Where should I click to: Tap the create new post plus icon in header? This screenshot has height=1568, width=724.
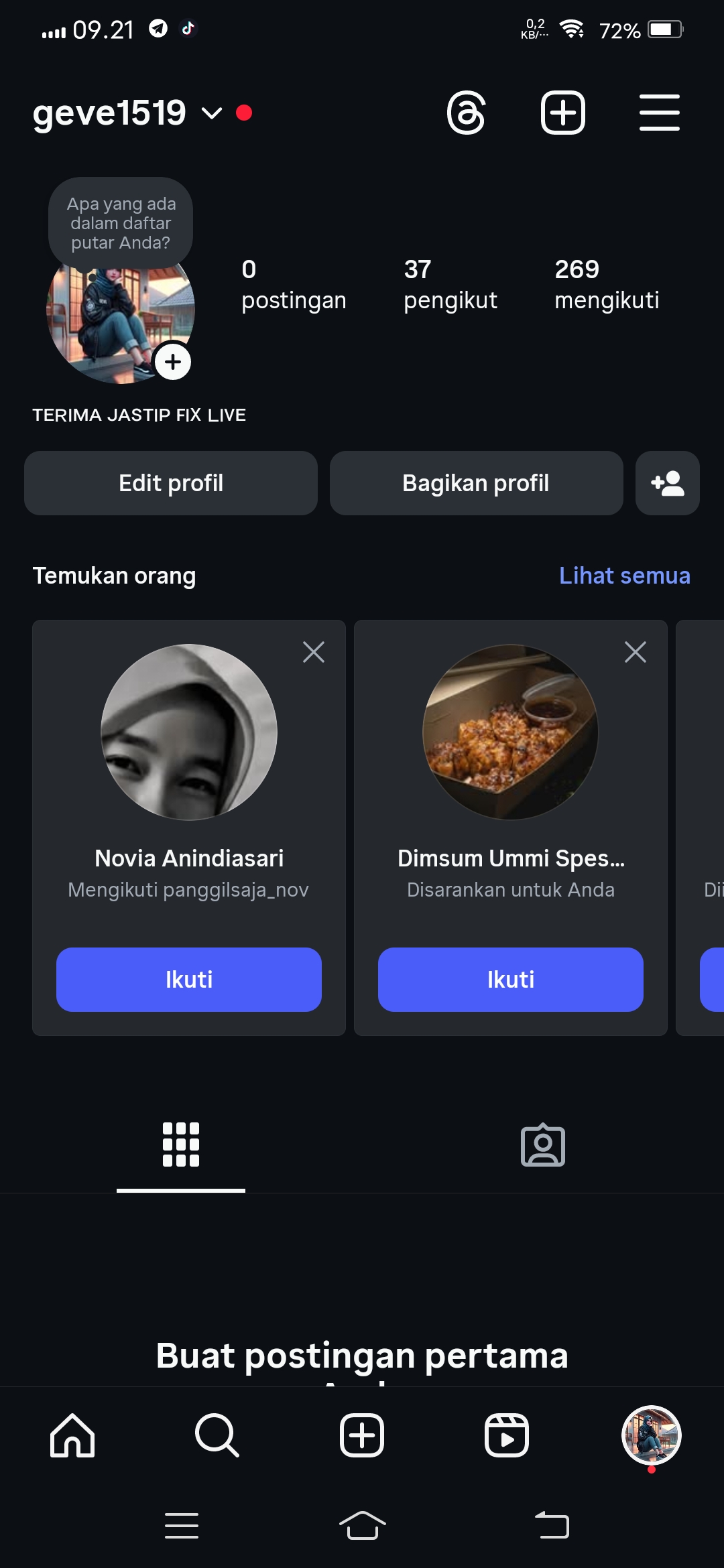562,113
